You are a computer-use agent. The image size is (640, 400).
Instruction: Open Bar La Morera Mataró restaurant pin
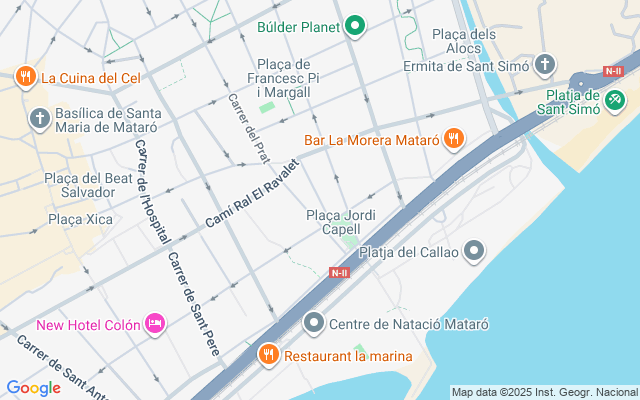pos(453,138)
